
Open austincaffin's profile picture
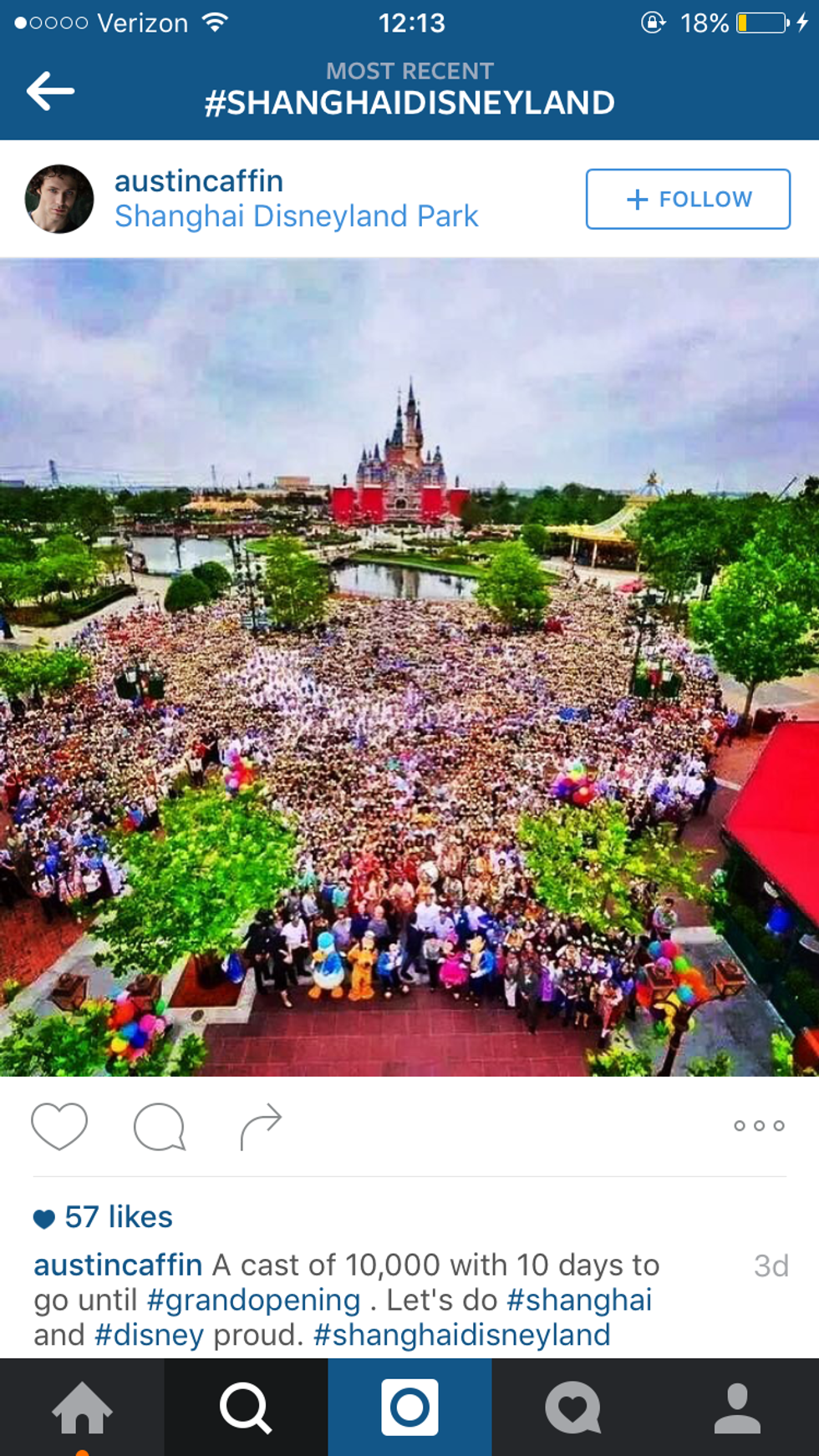pyautogui.click(x=59, y=199)
